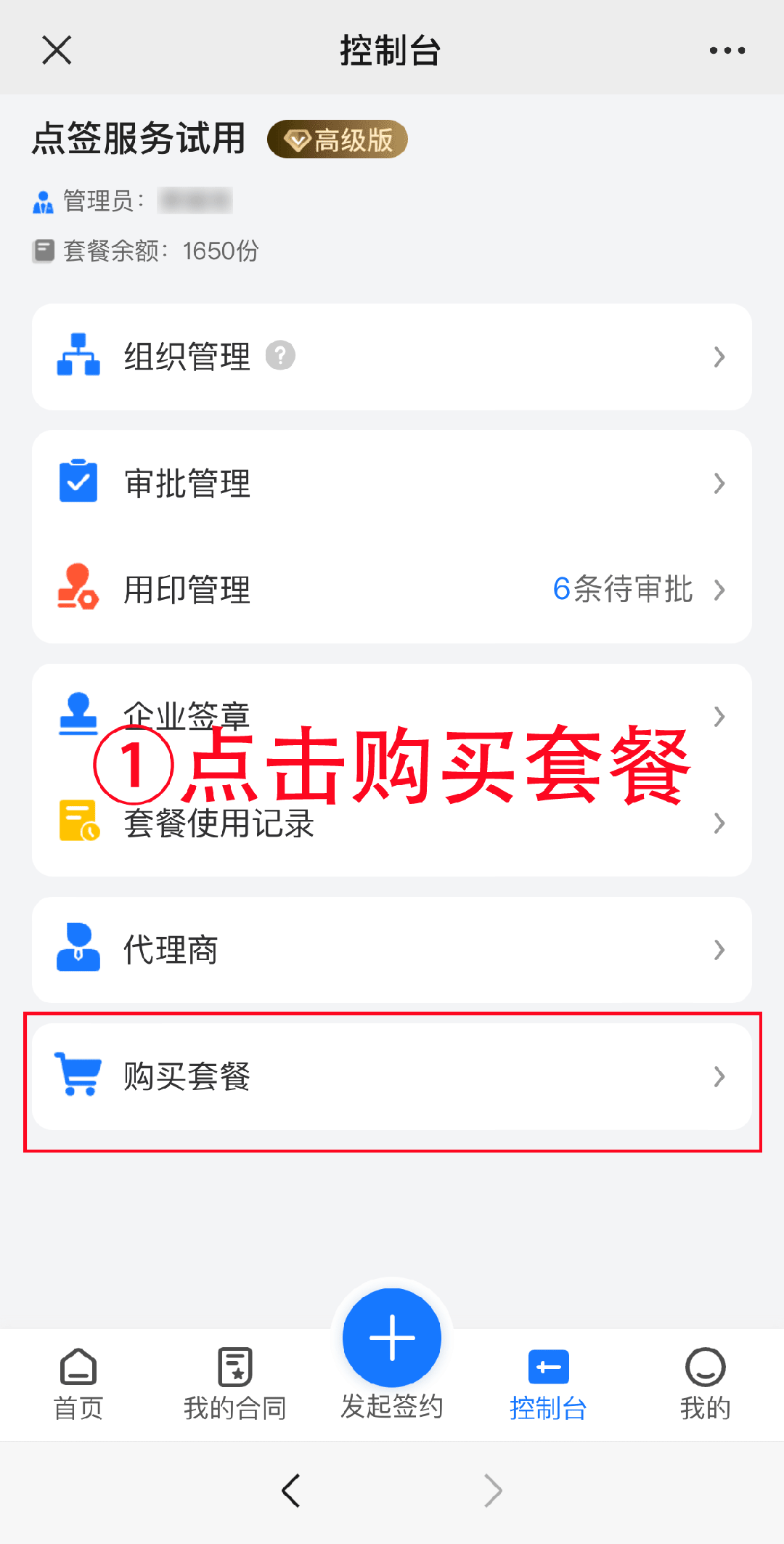The height and width of the screenshot is (1544, 784).
Task: Open the three-dot overflow menu
Action: 727,50
